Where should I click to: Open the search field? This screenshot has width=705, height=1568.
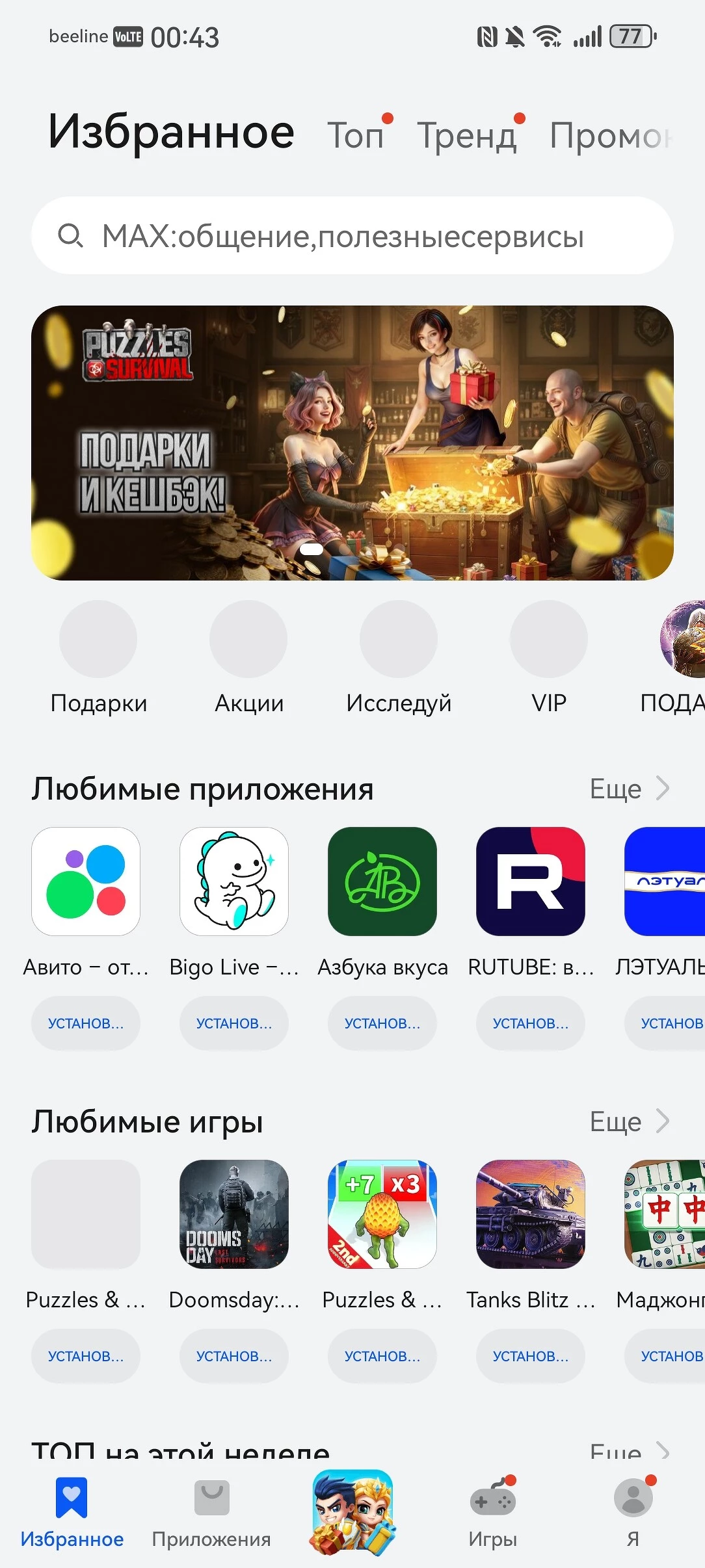351,235
